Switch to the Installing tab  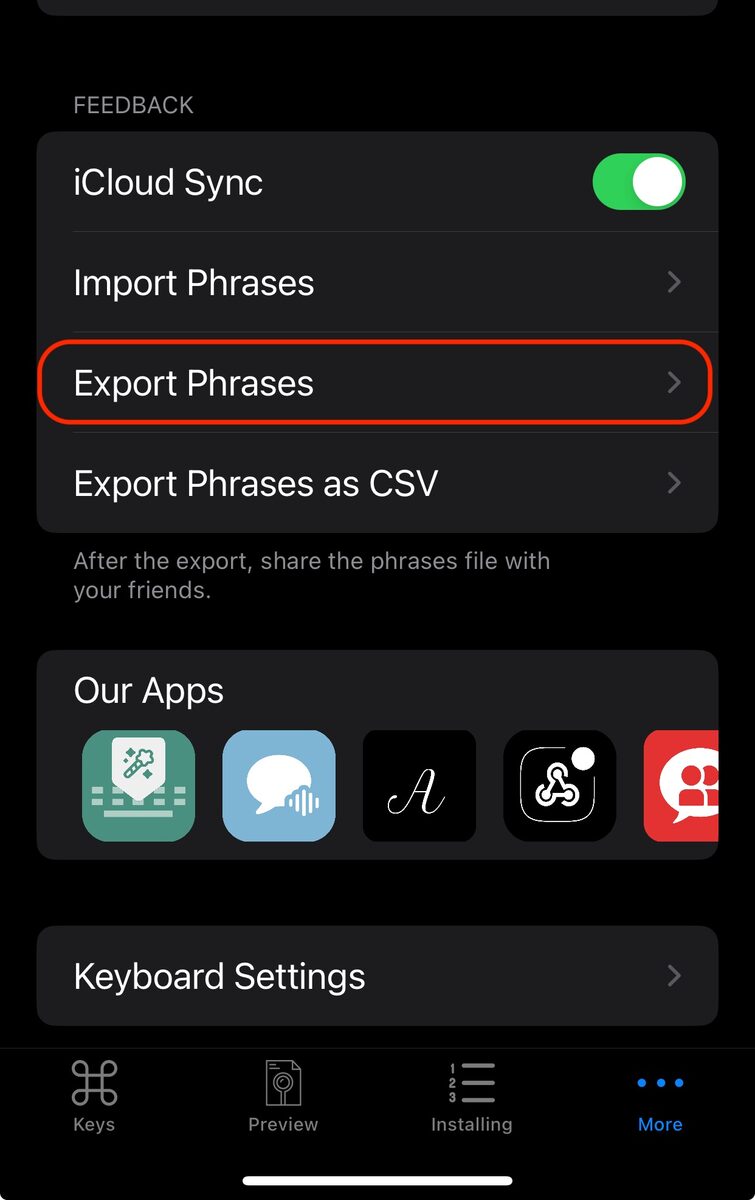click(472, 1096)
